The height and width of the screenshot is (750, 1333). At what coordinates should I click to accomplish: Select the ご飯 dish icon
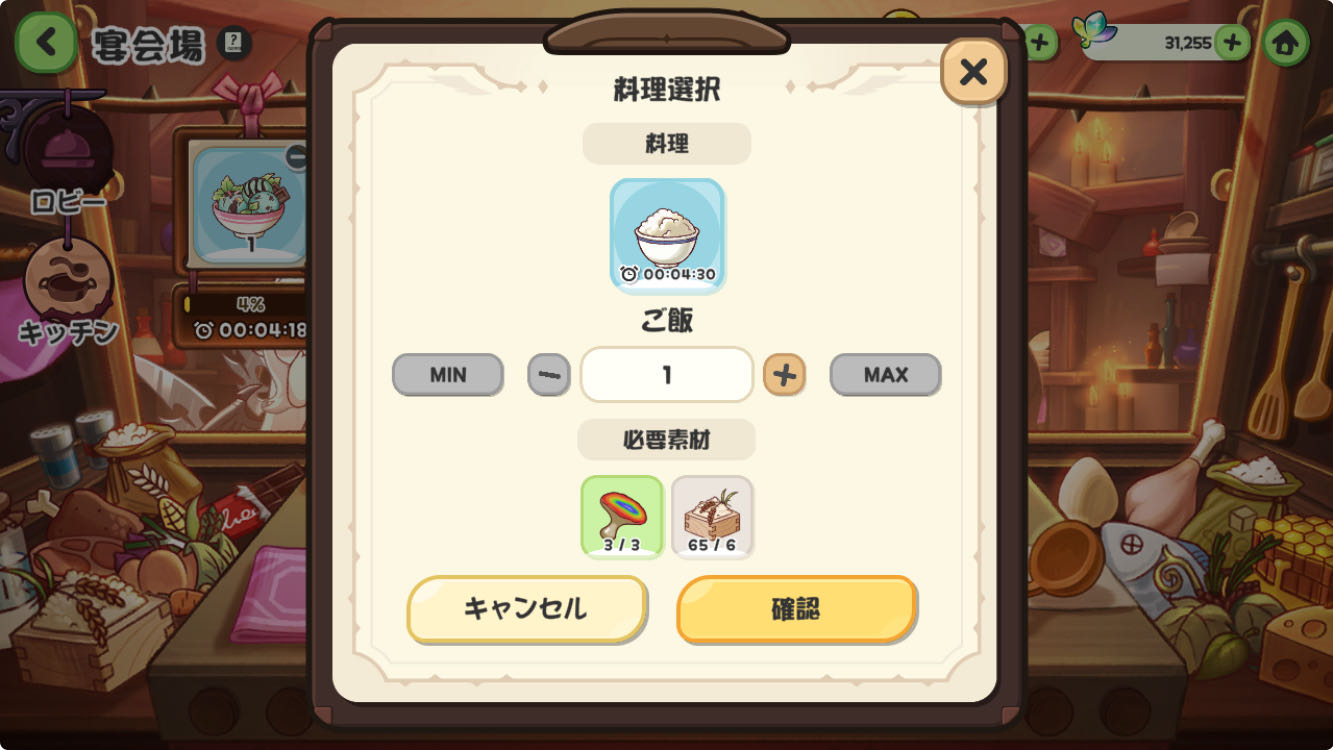pyautogui.click(x=667, y=236)
